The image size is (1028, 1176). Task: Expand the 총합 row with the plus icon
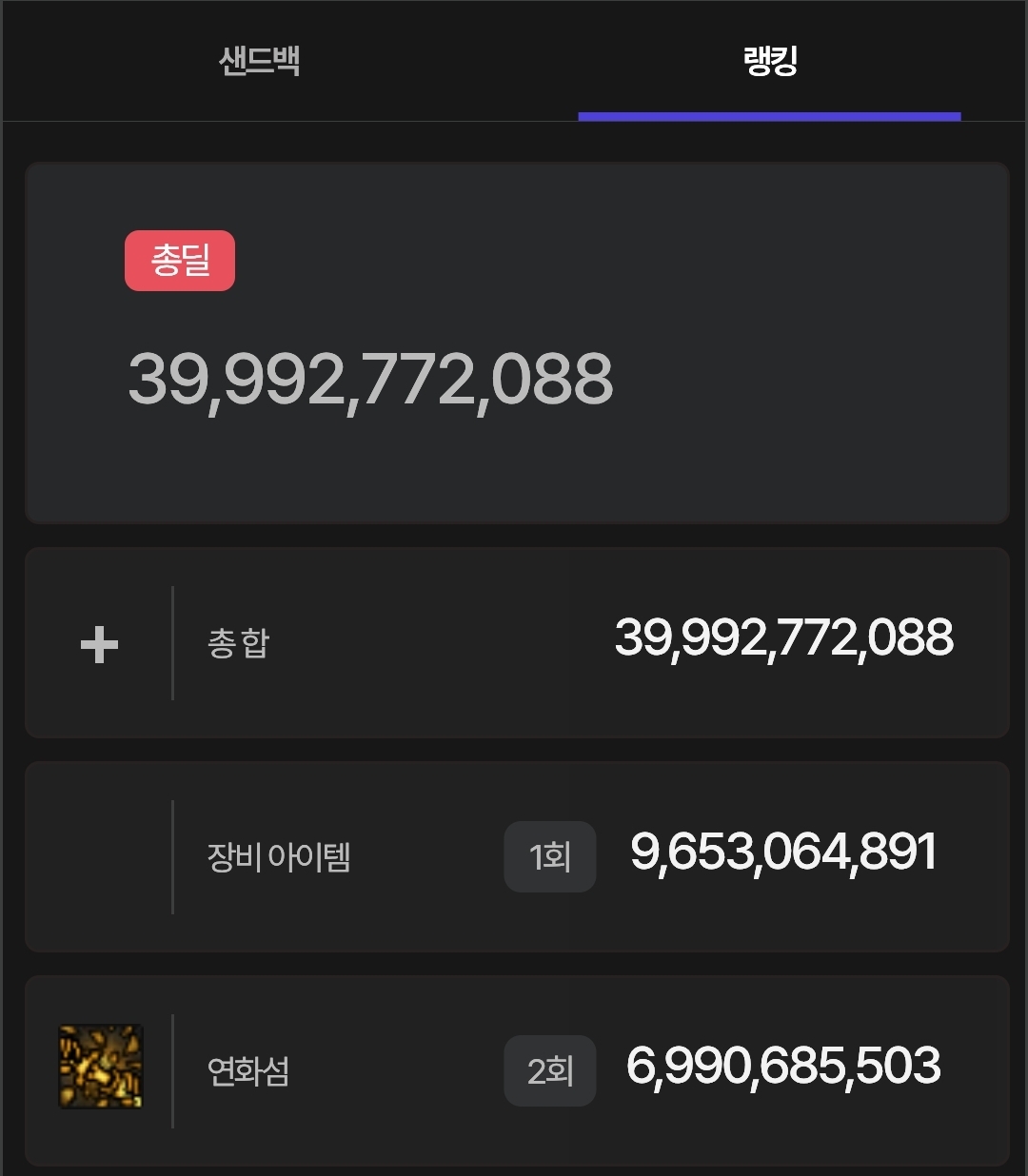pyautogui.click(x=99, y=644)
